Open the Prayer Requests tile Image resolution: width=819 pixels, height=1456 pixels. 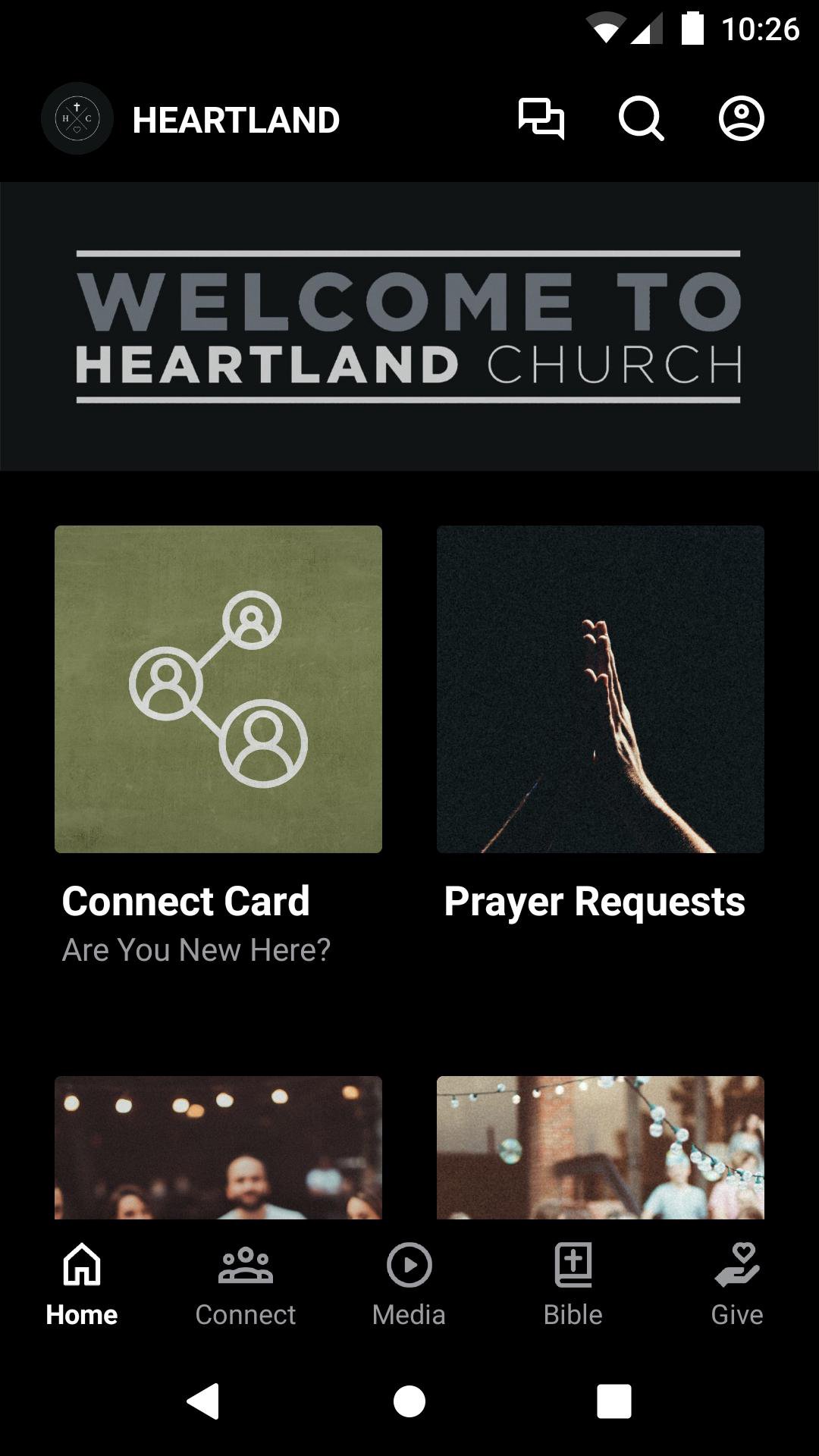point(601,689)
